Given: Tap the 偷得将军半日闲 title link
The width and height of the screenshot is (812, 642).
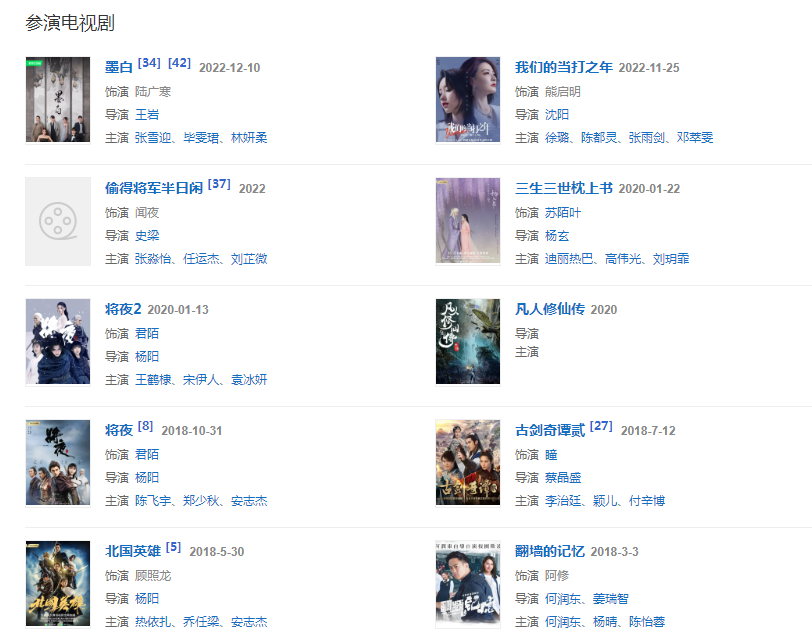Looking at the screenshot, I should pos(154,188).
